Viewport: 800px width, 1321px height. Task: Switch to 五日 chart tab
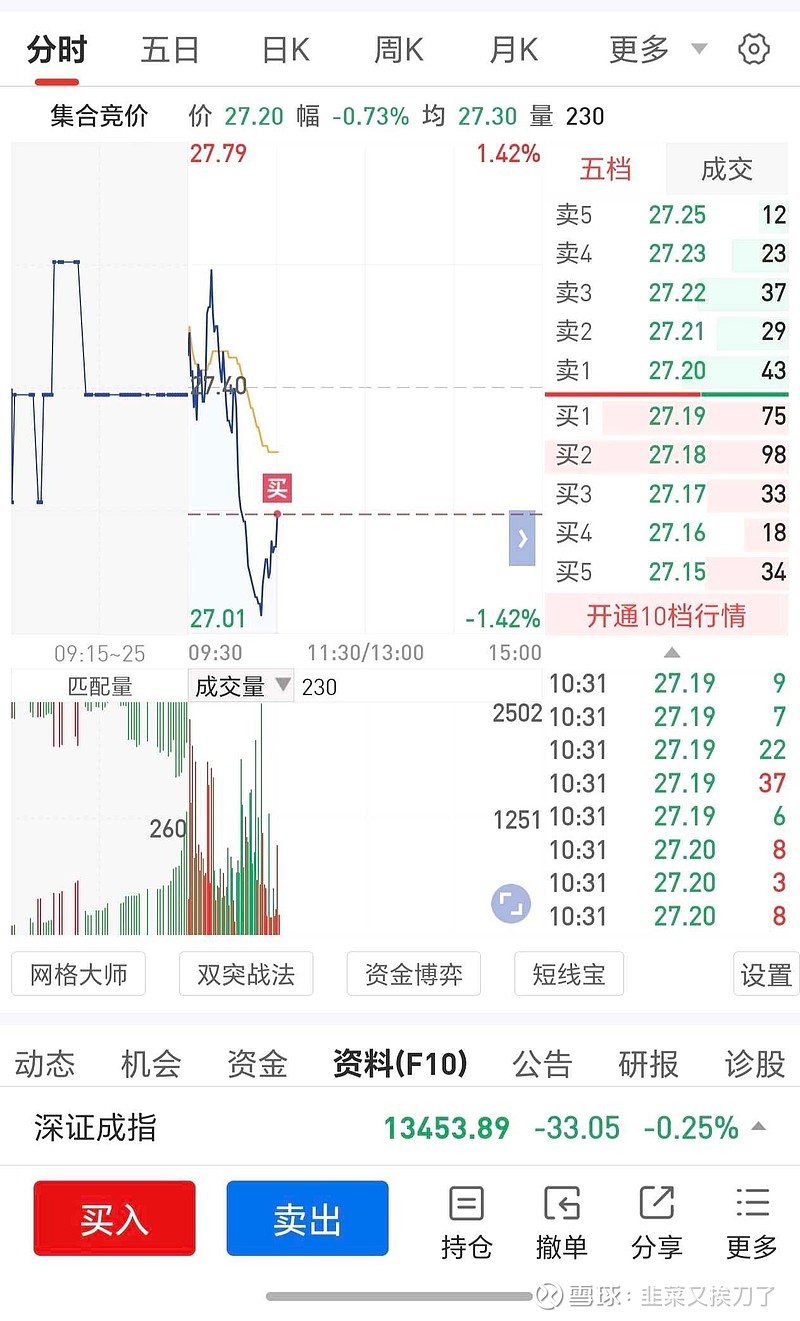(170, 49)
